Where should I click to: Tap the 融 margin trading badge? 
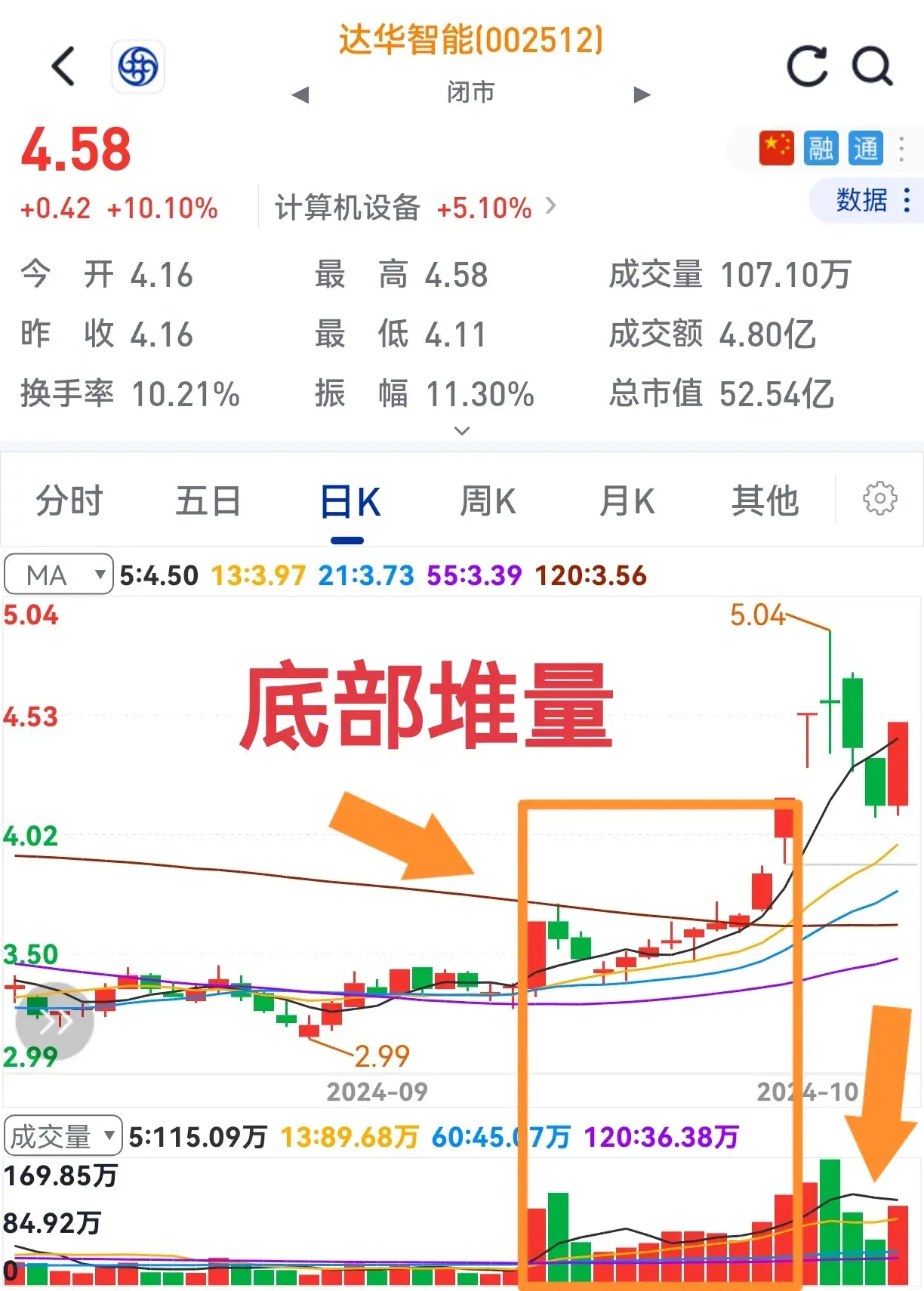click(821, 148)
